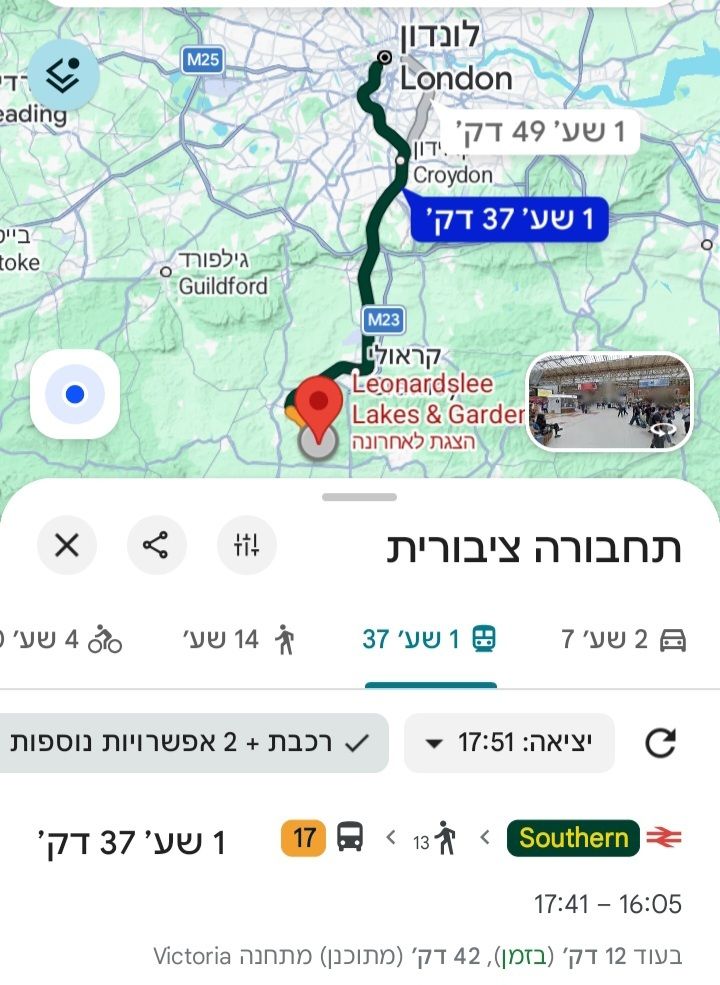
Task: Open the Street View thumbnail
Action: (609, 401)
